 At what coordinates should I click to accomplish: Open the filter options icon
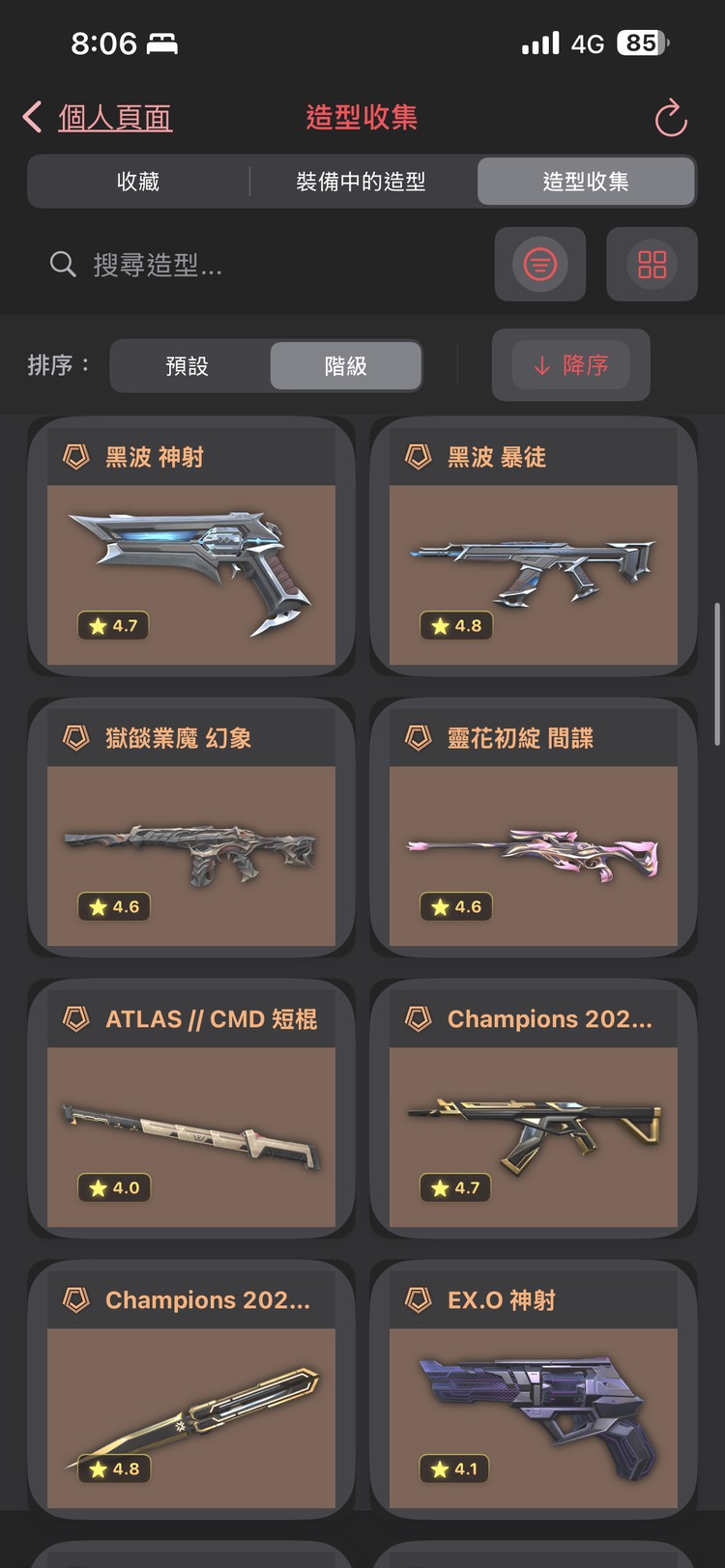point(539,264)
